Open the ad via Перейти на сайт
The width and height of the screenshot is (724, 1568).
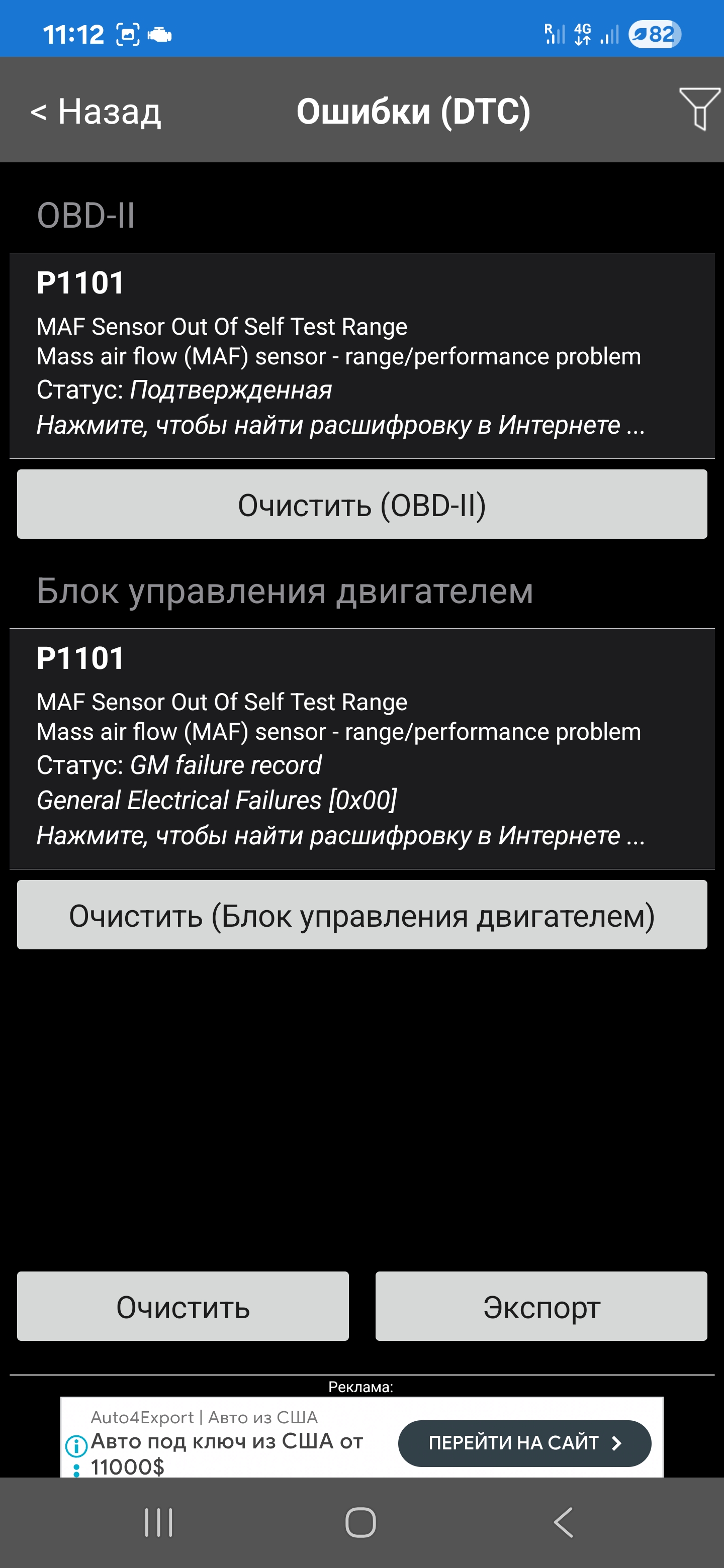coord(524,1442)
